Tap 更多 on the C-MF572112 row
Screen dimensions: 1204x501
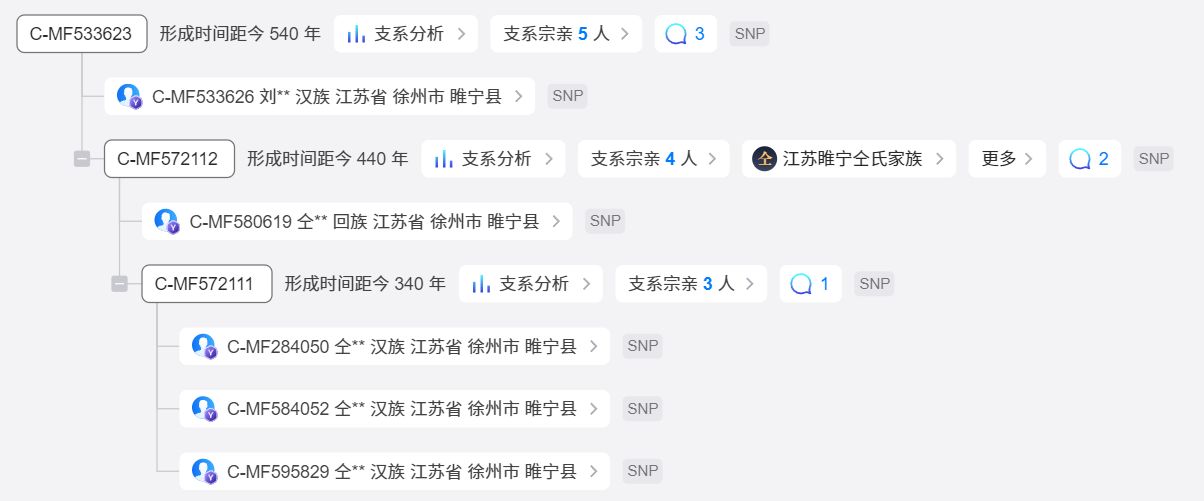click(x=1007, y=159)
